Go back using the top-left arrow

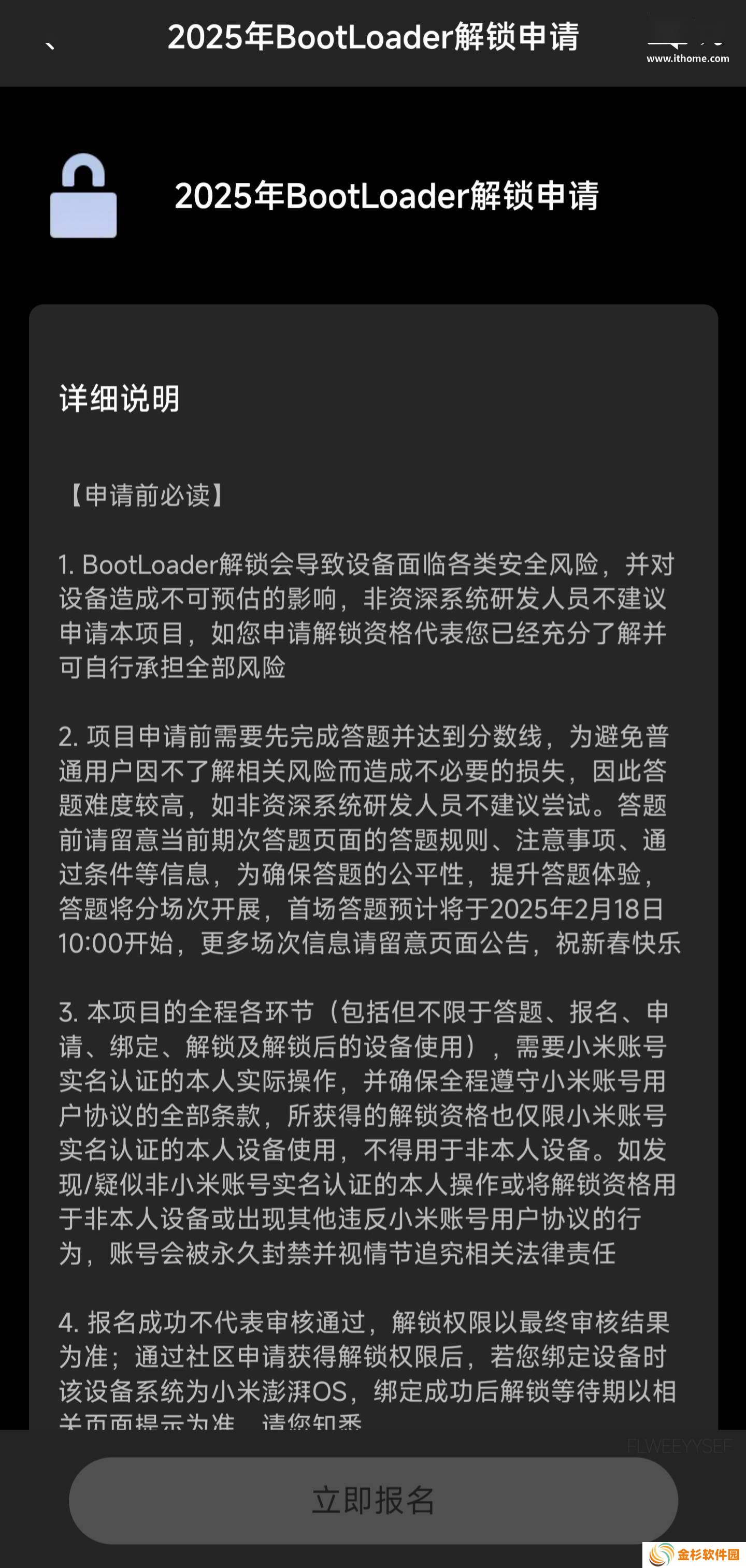click(x=51, y=41)
